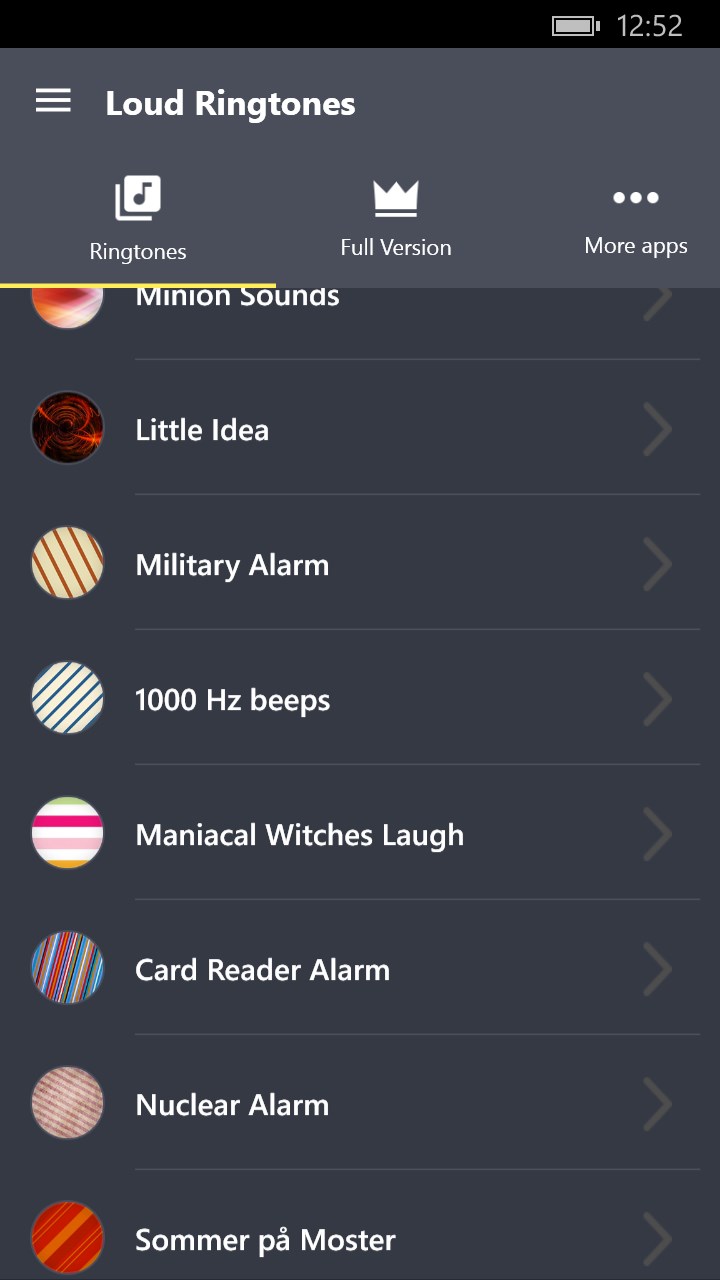Open the 1000 Hz beeps ringtone

click(360, 700)
